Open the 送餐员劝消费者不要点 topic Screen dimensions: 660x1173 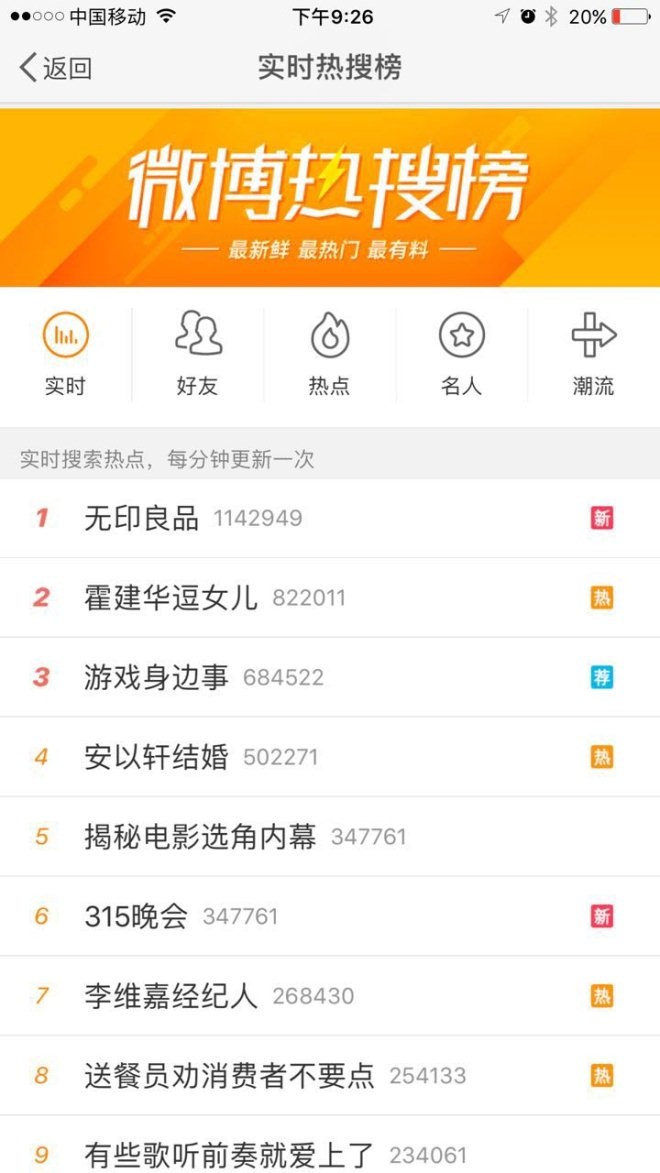[229, 1076]
